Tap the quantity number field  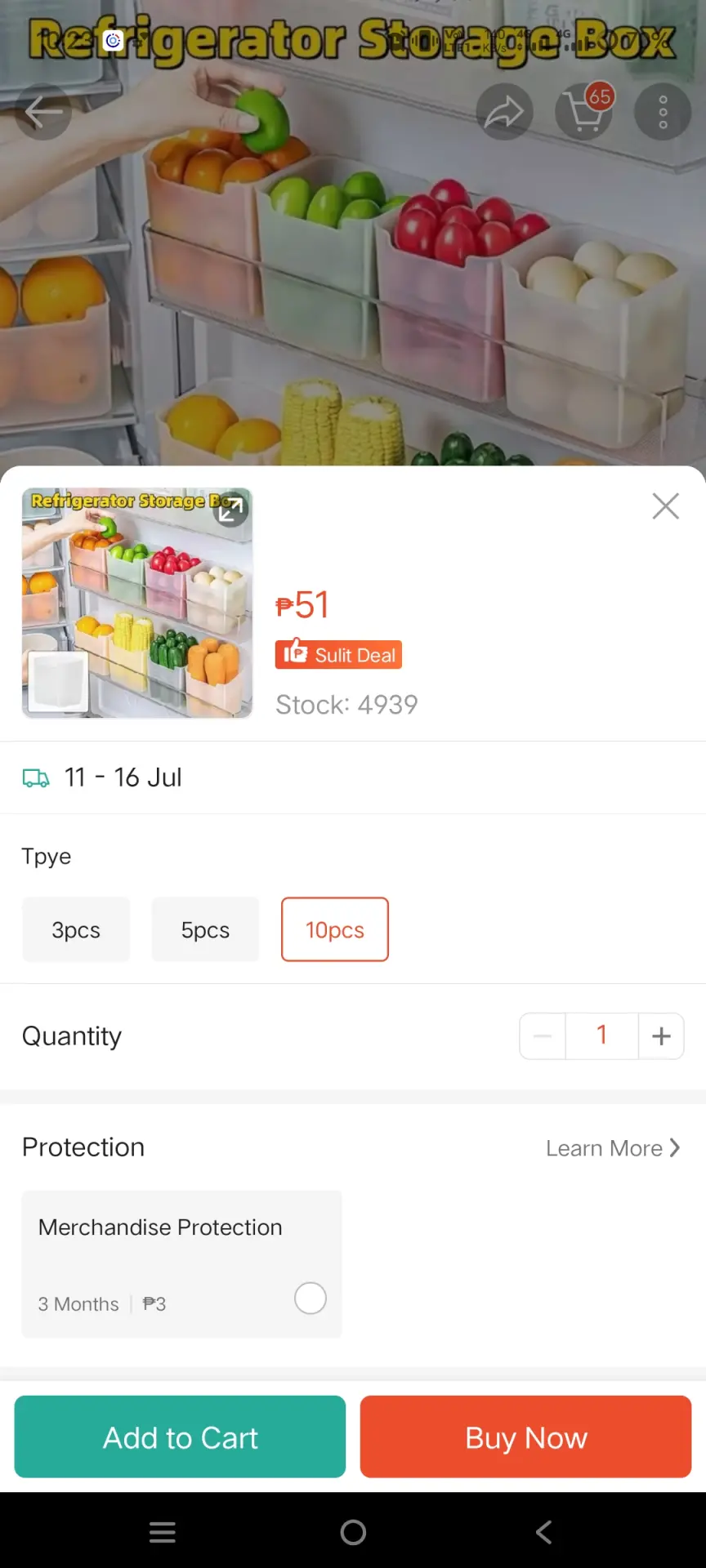[601, 1036]
